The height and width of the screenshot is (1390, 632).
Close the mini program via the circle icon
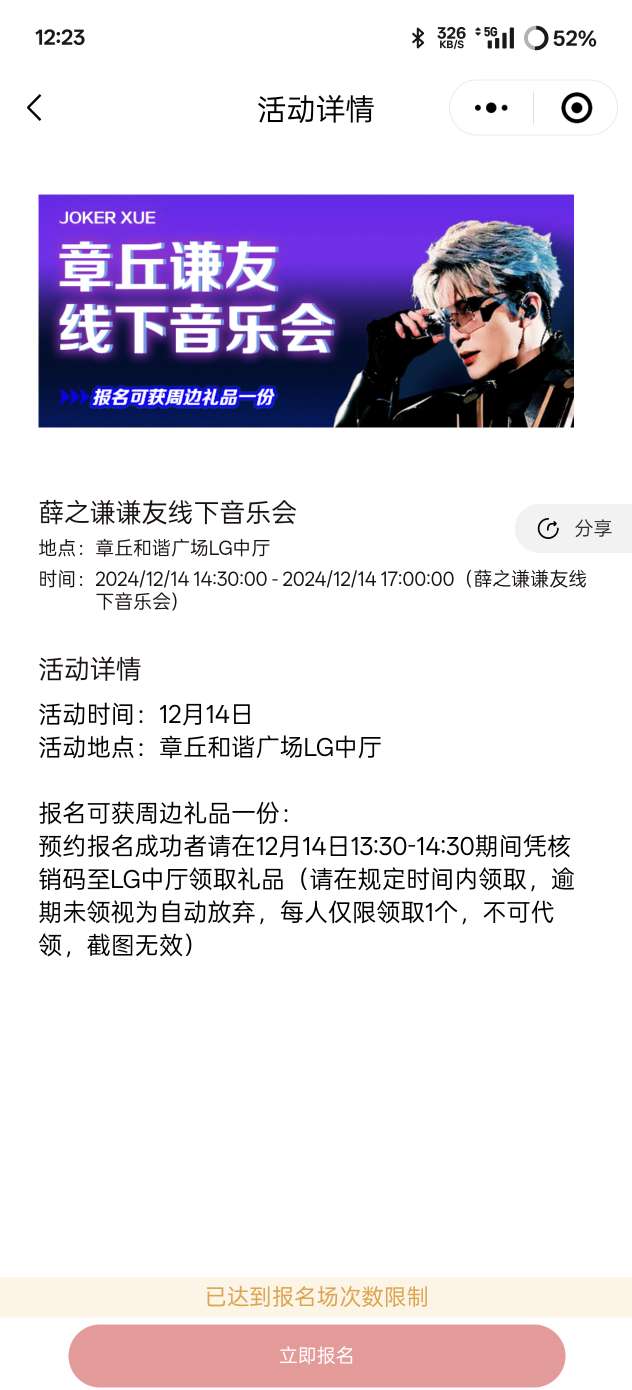(x=576, y=108)
